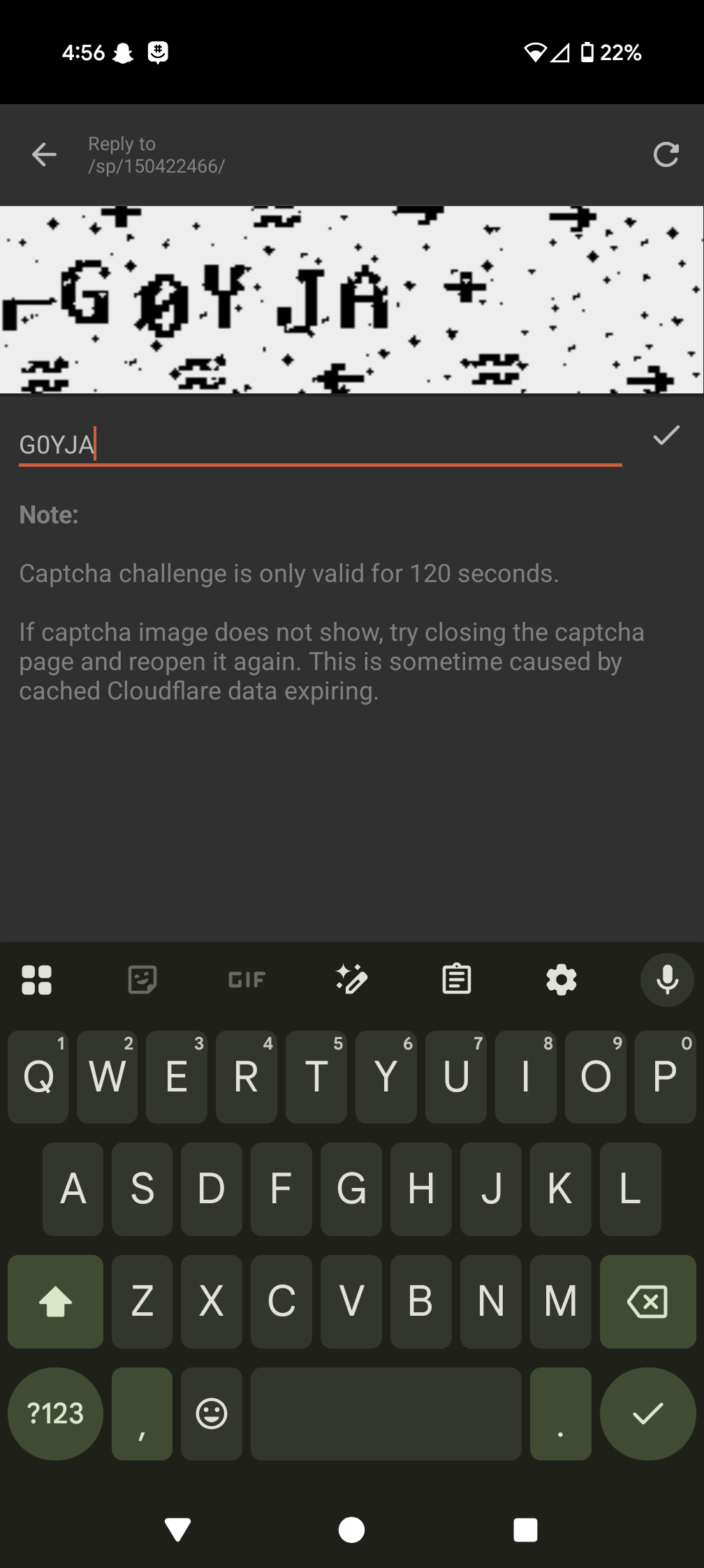The image size is (704, 1568).
Task: Switch keyboard to ?123 symbols
Action: 55,1414
